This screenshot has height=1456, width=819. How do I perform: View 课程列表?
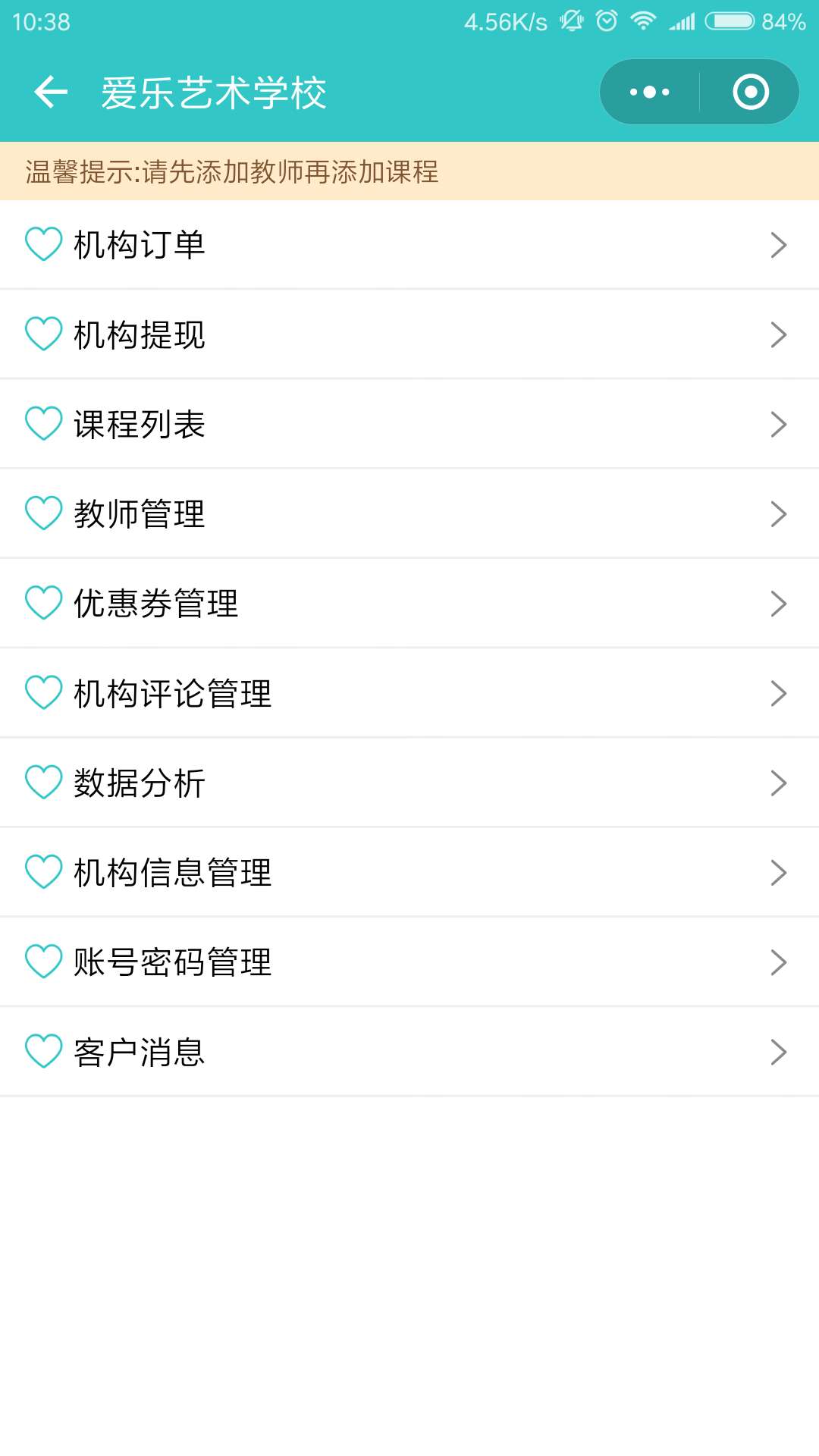[x=409, y=424]
